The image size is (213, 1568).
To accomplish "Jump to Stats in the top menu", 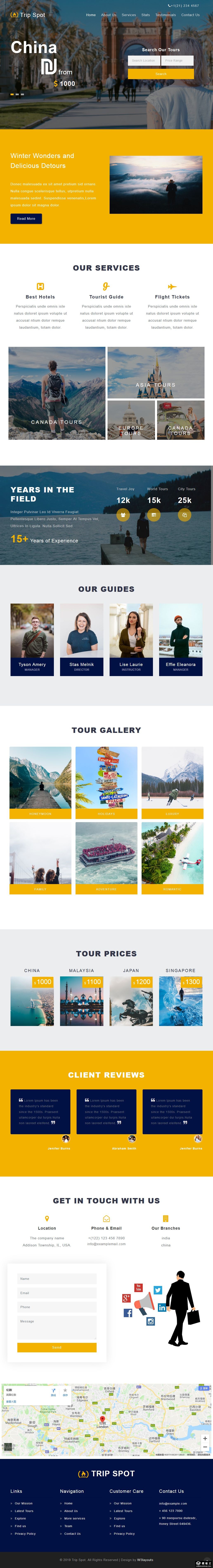I will tap(146, 15).
